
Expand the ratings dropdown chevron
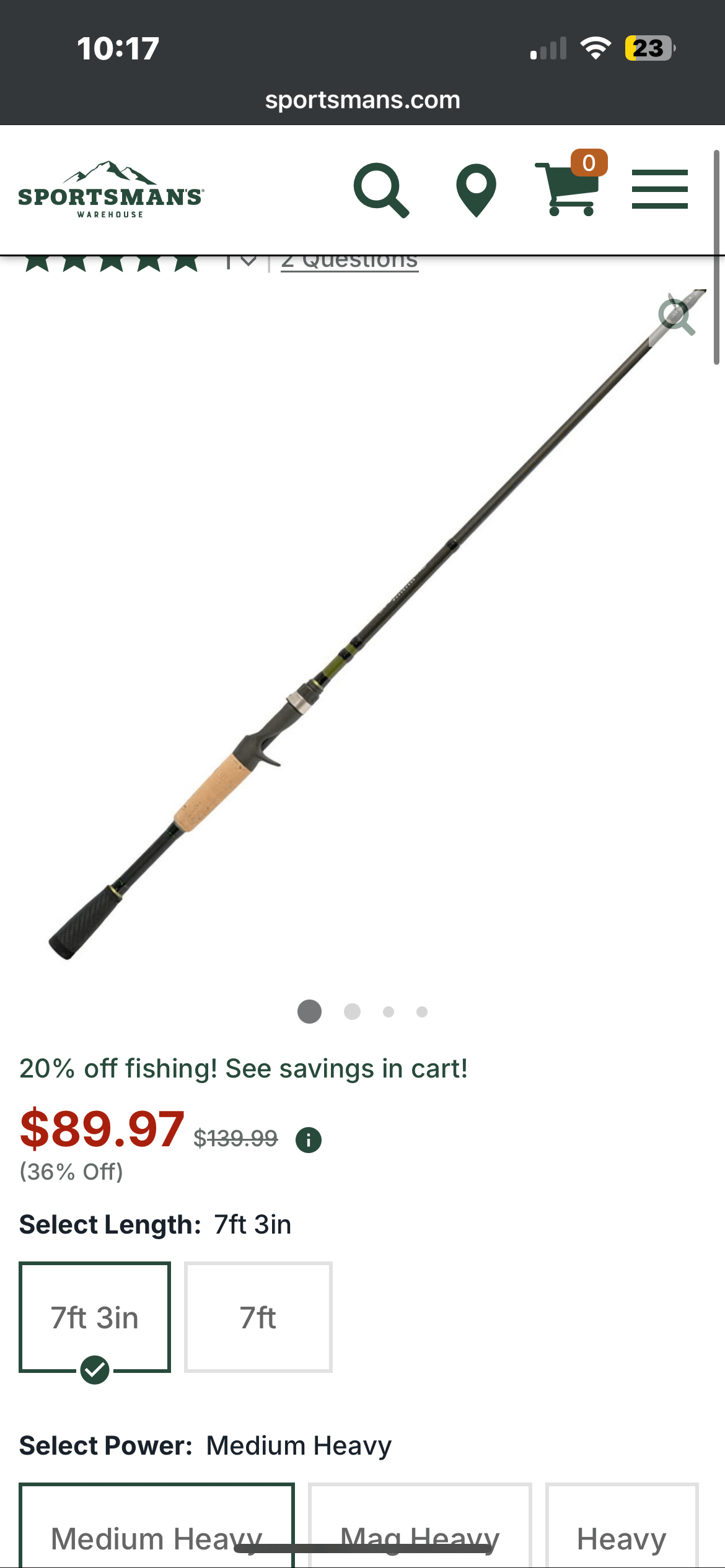click(248, 262)
